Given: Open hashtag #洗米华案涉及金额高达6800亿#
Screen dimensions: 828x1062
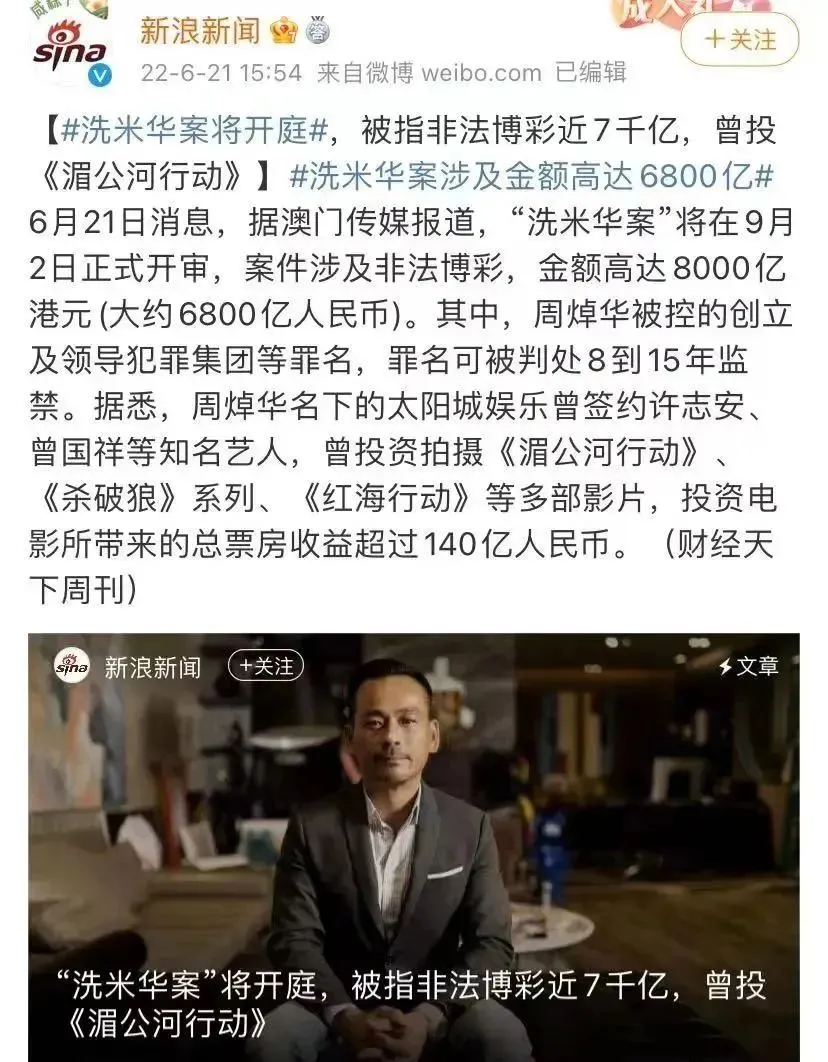Looking at the screenshot, I should 530,178.
